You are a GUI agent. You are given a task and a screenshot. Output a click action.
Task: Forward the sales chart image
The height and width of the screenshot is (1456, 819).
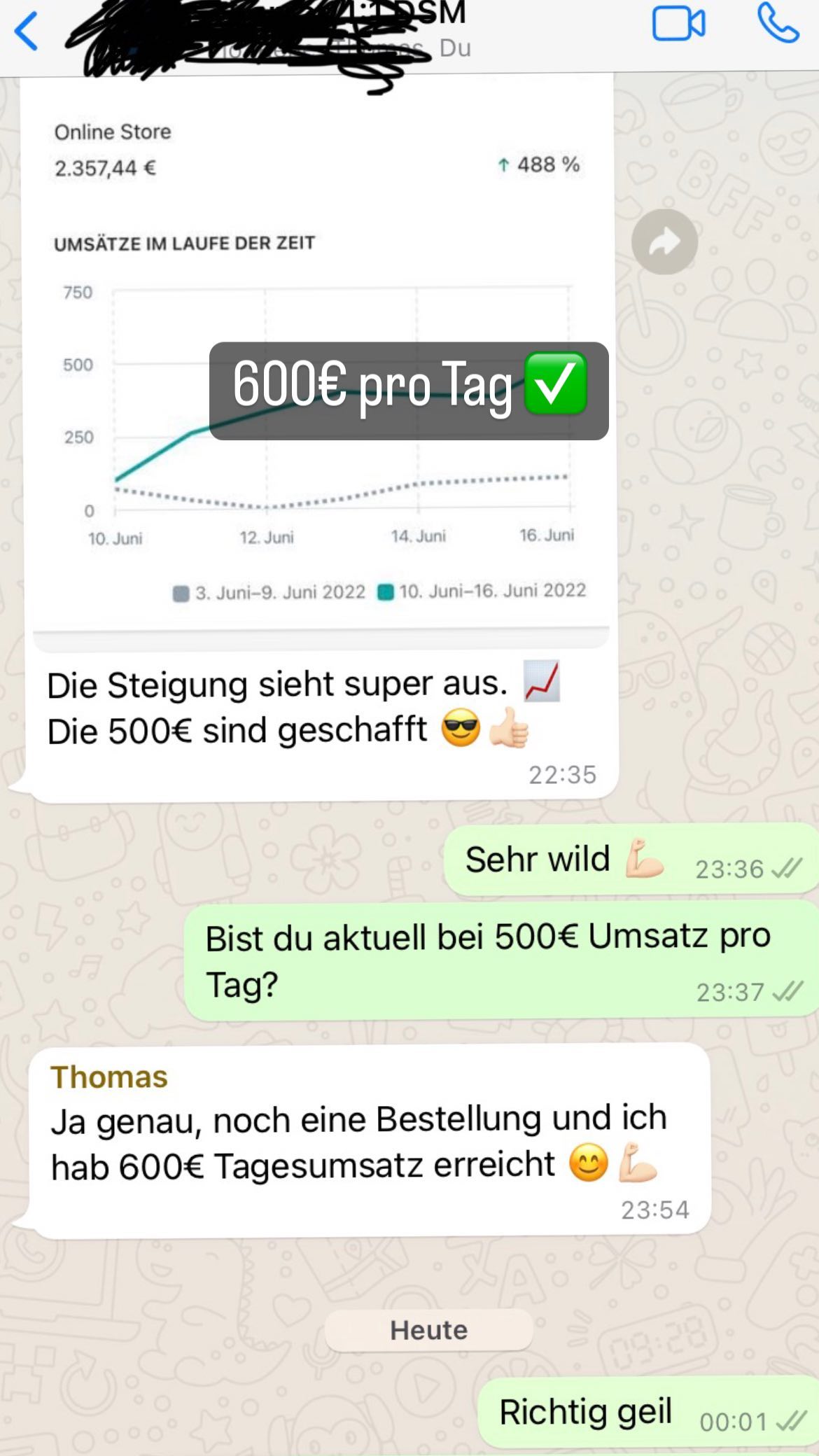[x=664, y=242]
